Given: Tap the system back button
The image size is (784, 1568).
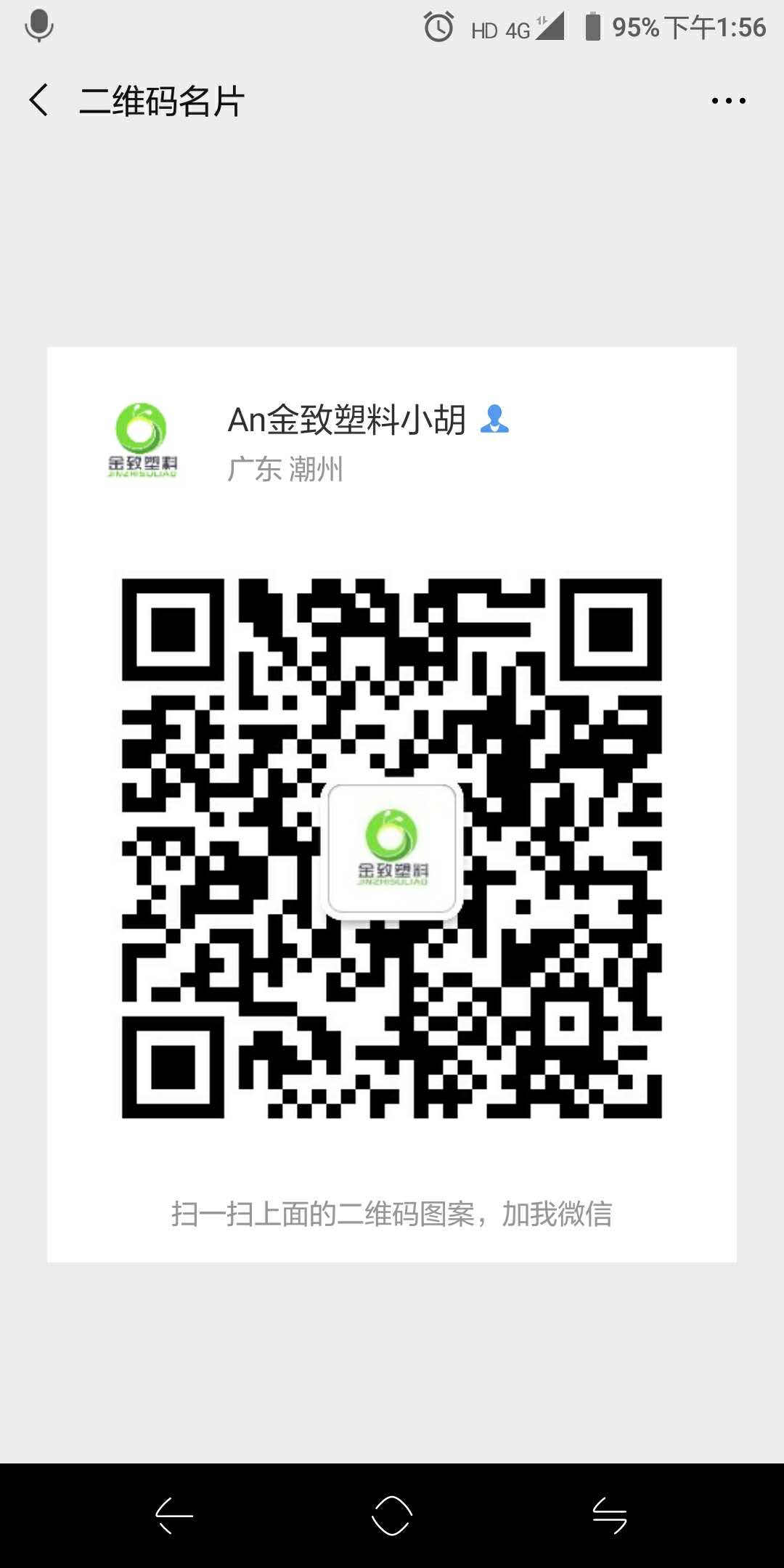Looking at the screenshot, I should 174,1516.
